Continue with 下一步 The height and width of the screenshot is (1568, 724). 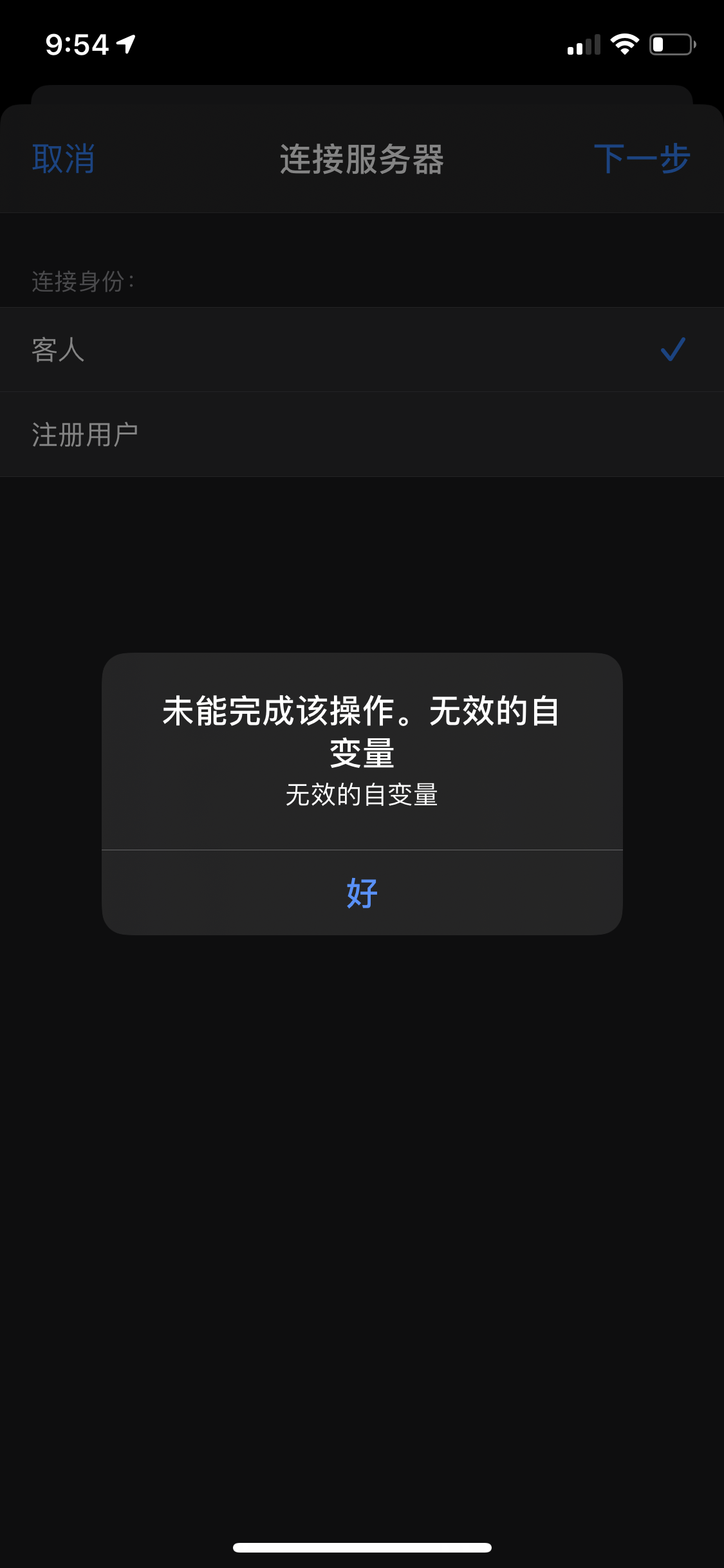[x=642, y=159]
